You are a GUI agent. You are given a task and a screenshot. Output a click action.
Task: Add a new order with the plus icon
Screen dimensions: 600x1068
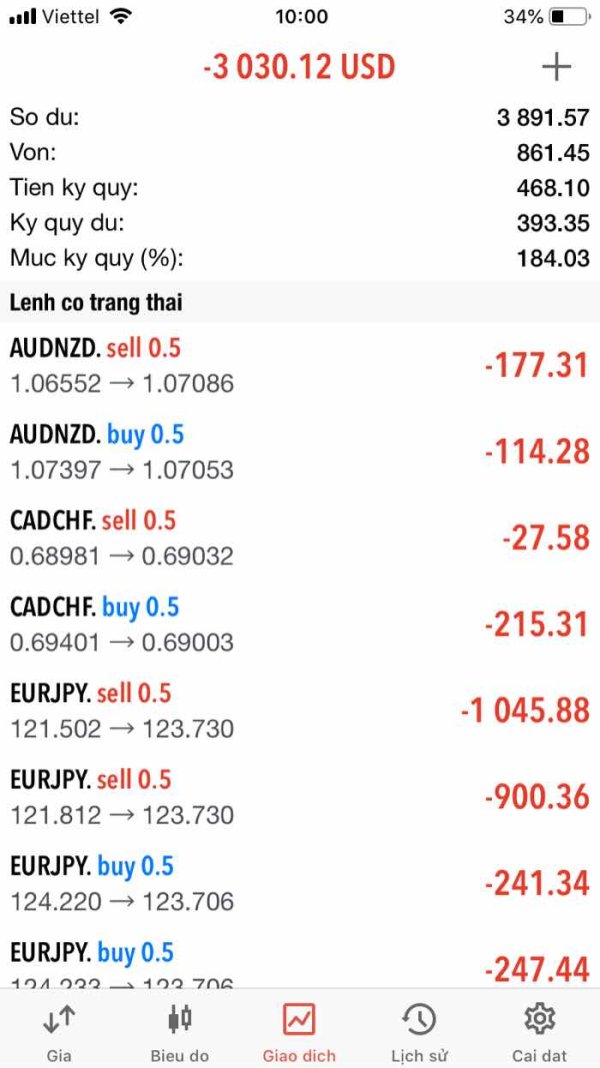(x=556, y=67)
